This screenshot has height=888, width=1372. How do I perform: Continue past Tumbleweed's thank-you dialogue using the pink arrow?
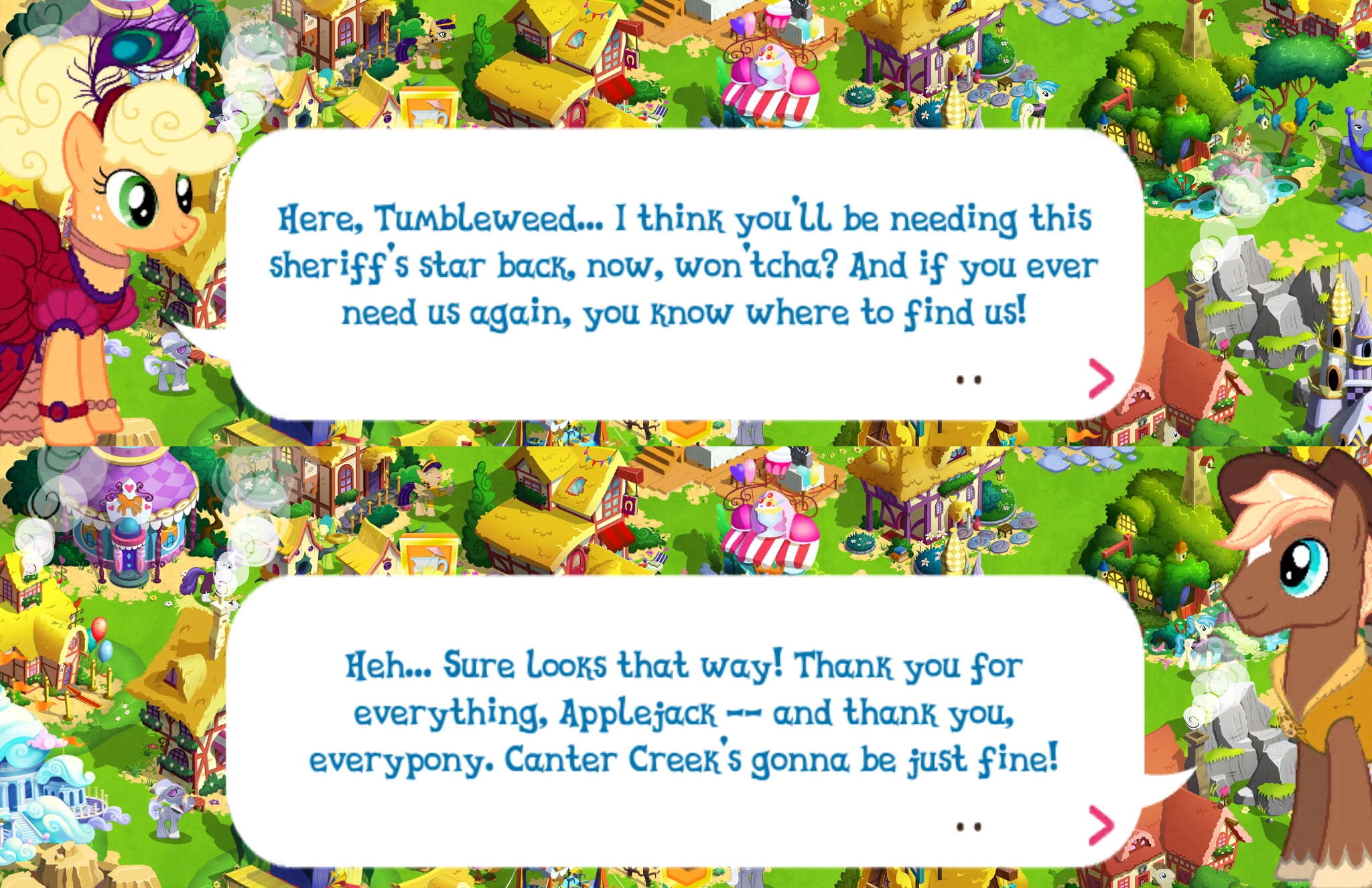(x=1101, y=825)
